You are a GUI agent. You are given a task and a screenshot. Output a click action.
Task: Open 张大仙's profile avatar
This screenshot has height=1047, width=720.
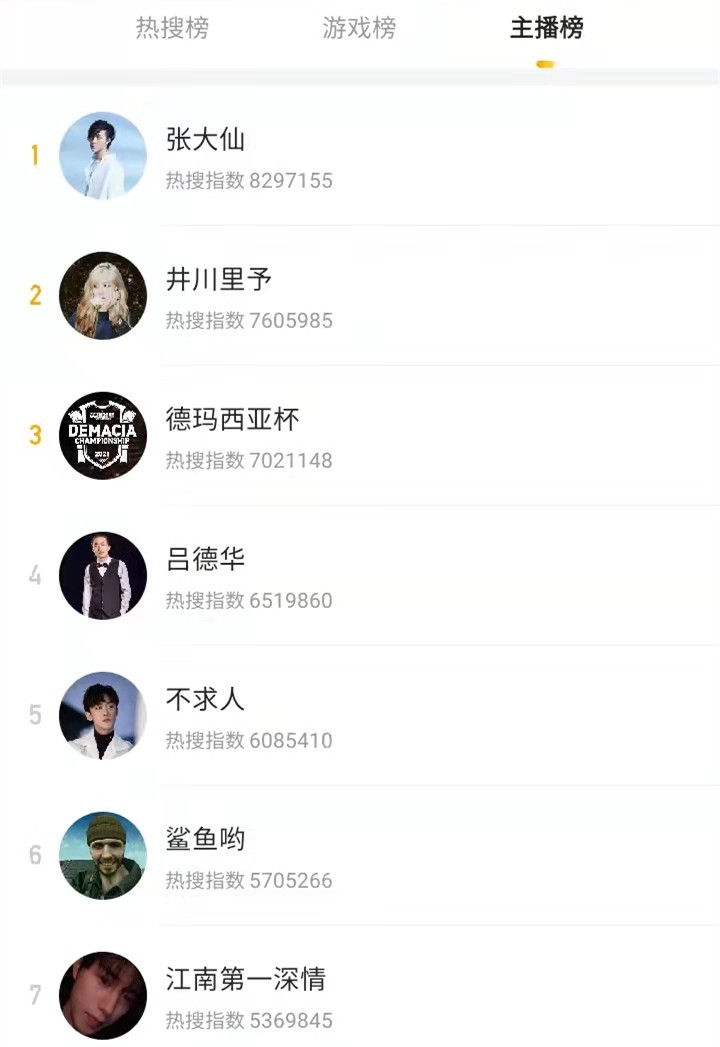tap(102, 156)
